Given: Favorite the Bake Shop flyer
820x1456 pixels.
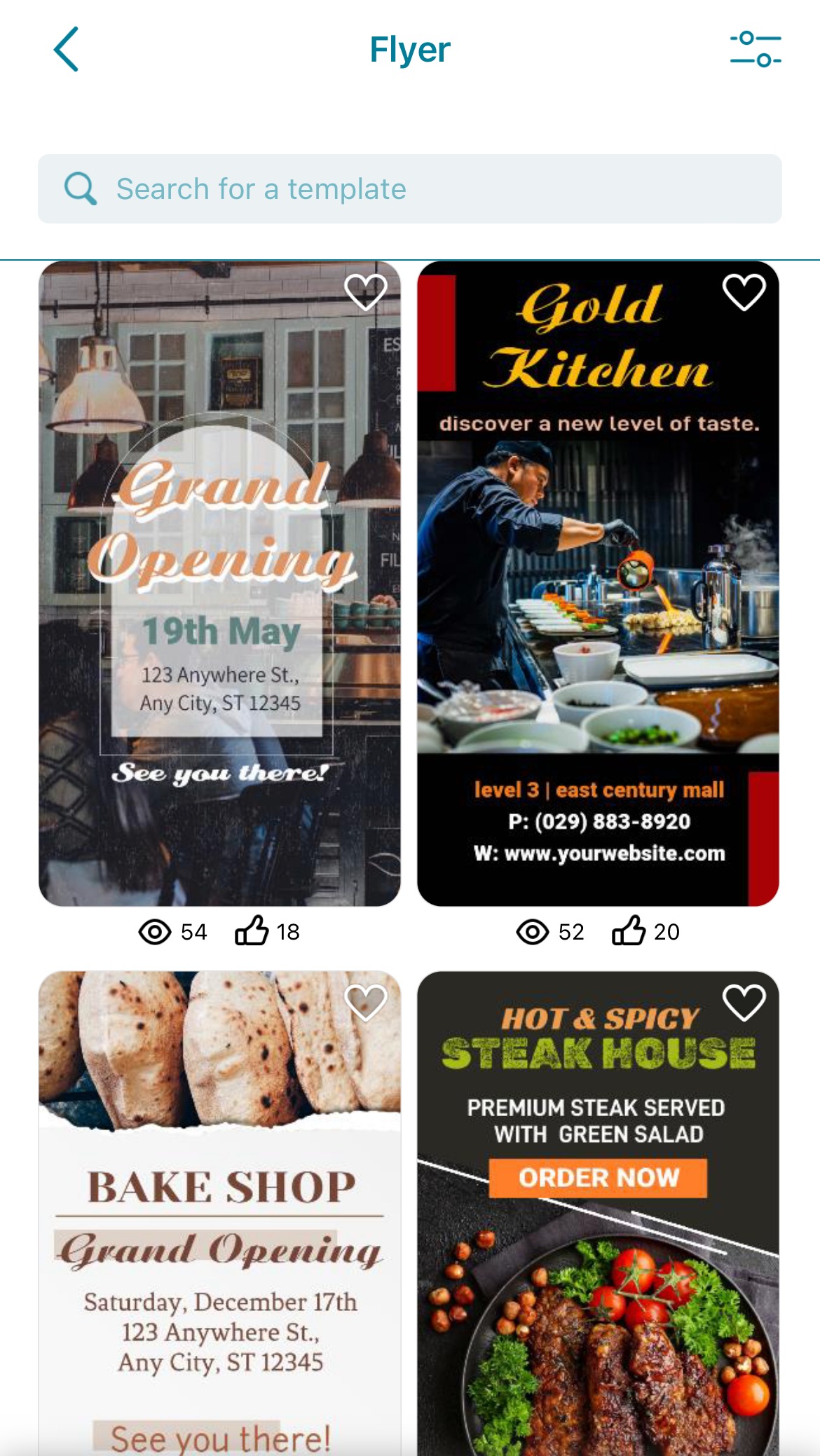Looking at the screenshot, I should pos(365,1002).
